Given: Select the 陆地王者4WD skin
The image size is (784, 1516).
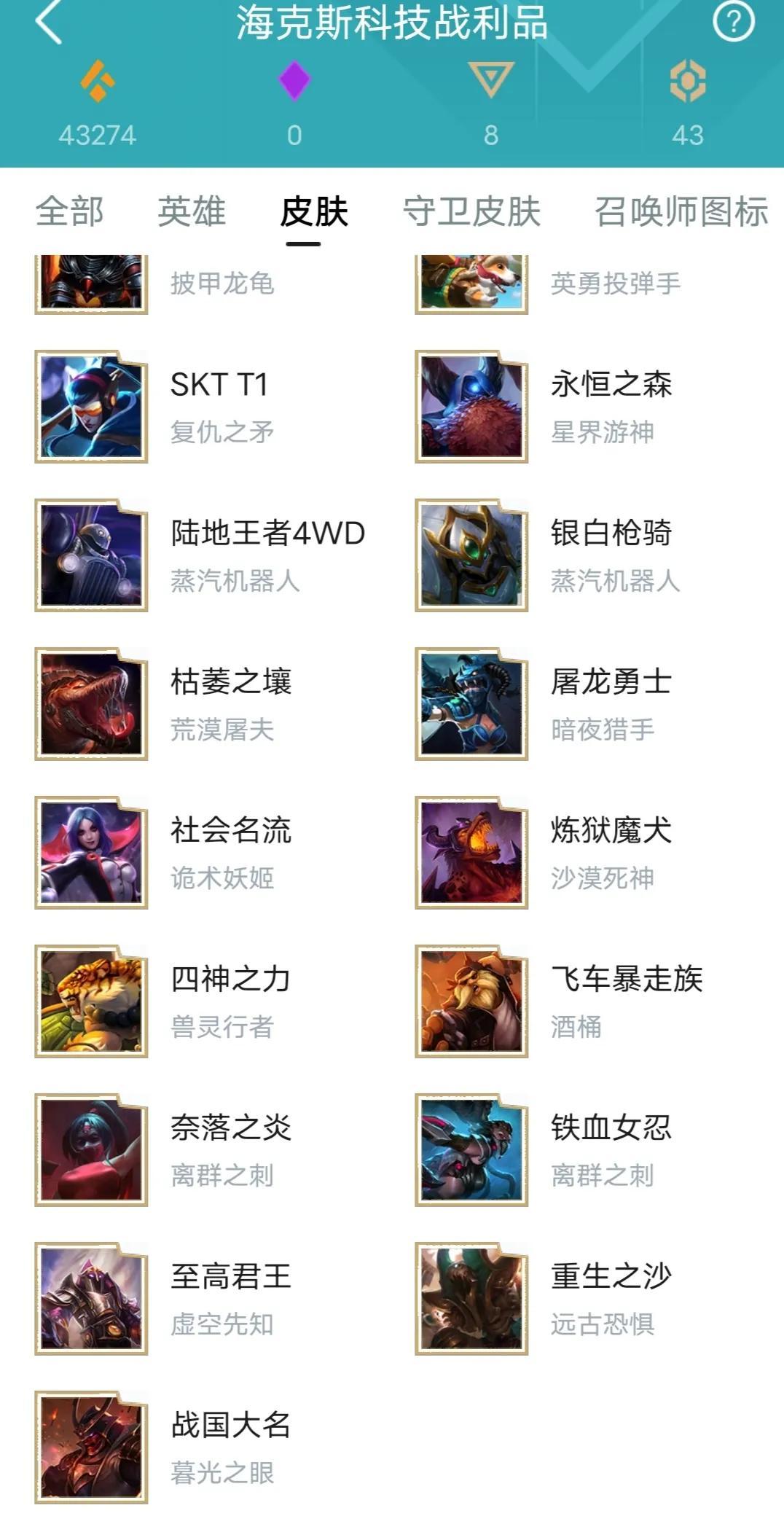Looking at the screenshot, I should [x=92, y=555].
